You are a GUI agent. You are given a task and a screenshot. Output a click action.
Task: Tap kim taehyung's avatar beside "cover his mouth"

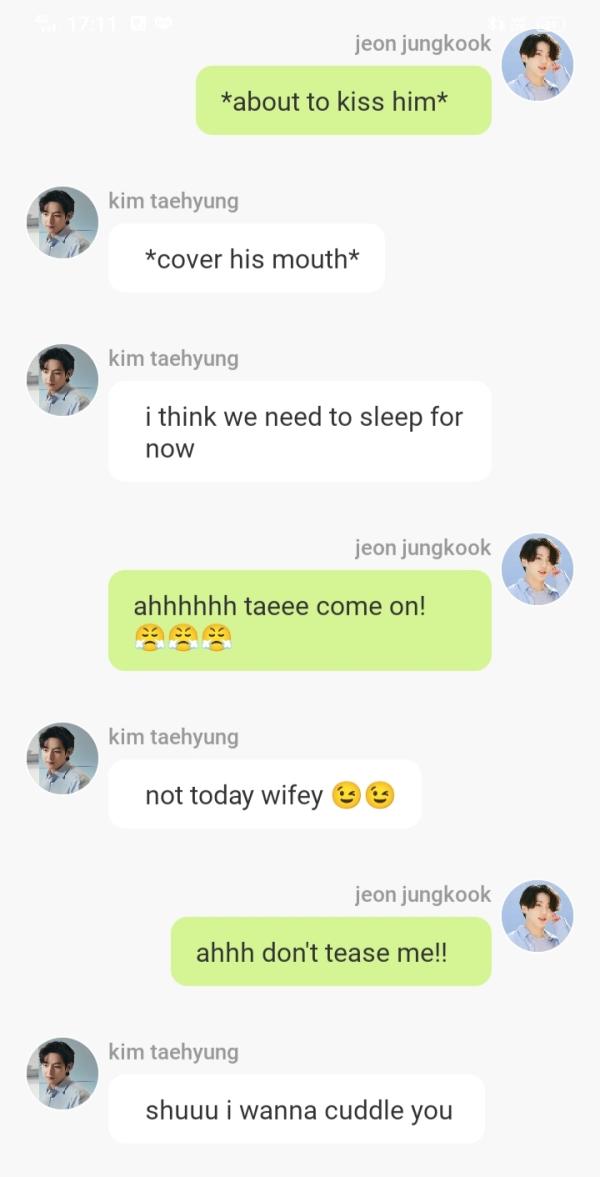click(x=62, y=222)
